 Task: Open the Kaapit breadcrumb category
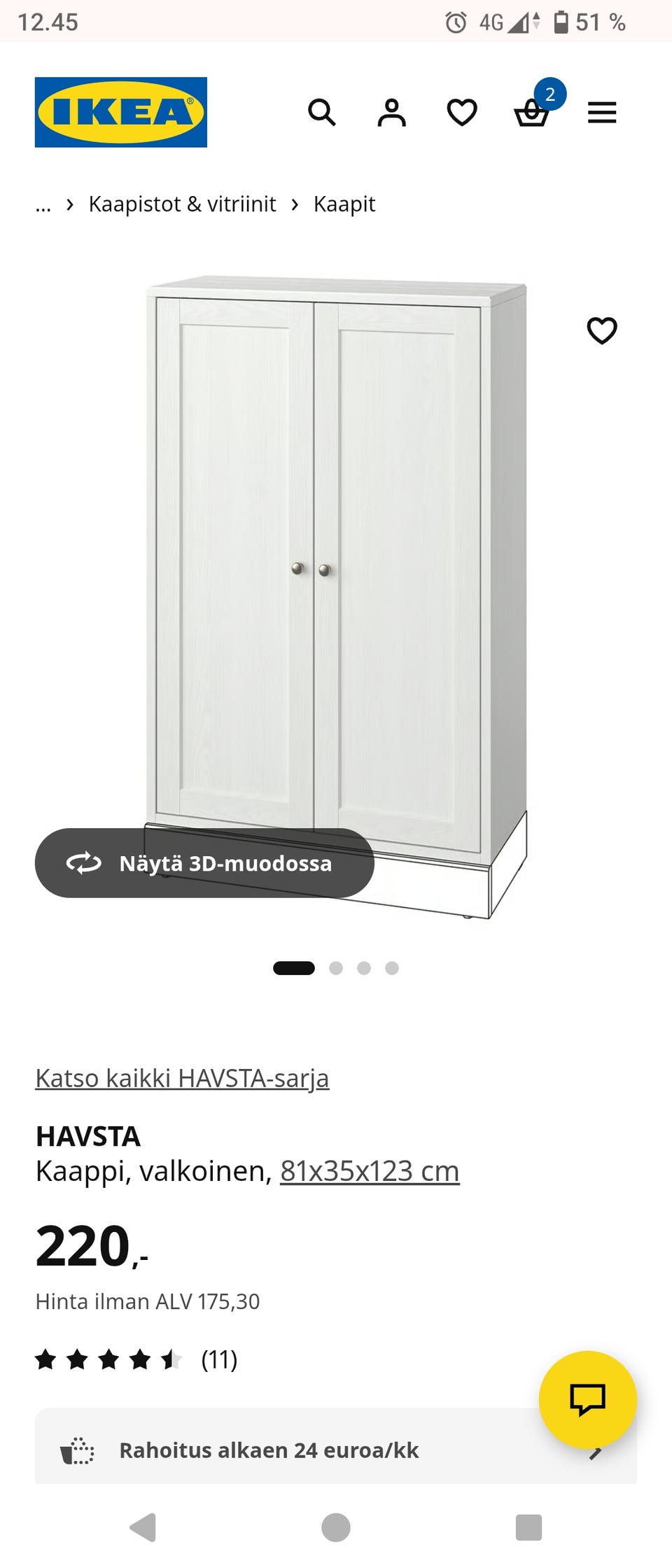[x=344, y=204]
